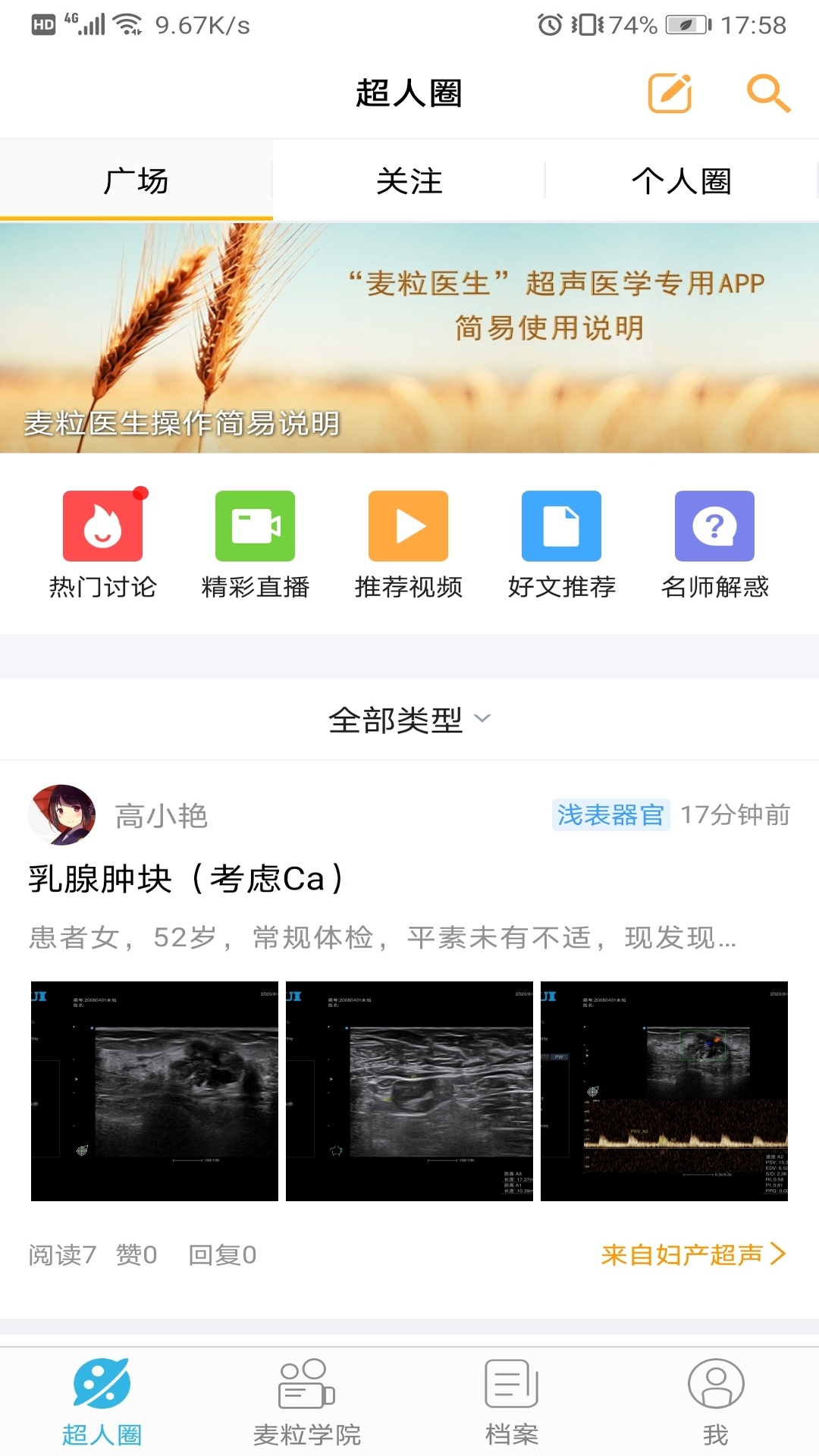Open 来自妇产超声 via the chevron
Viewport: 819px width, 1456px height.
coord(689,1255)
